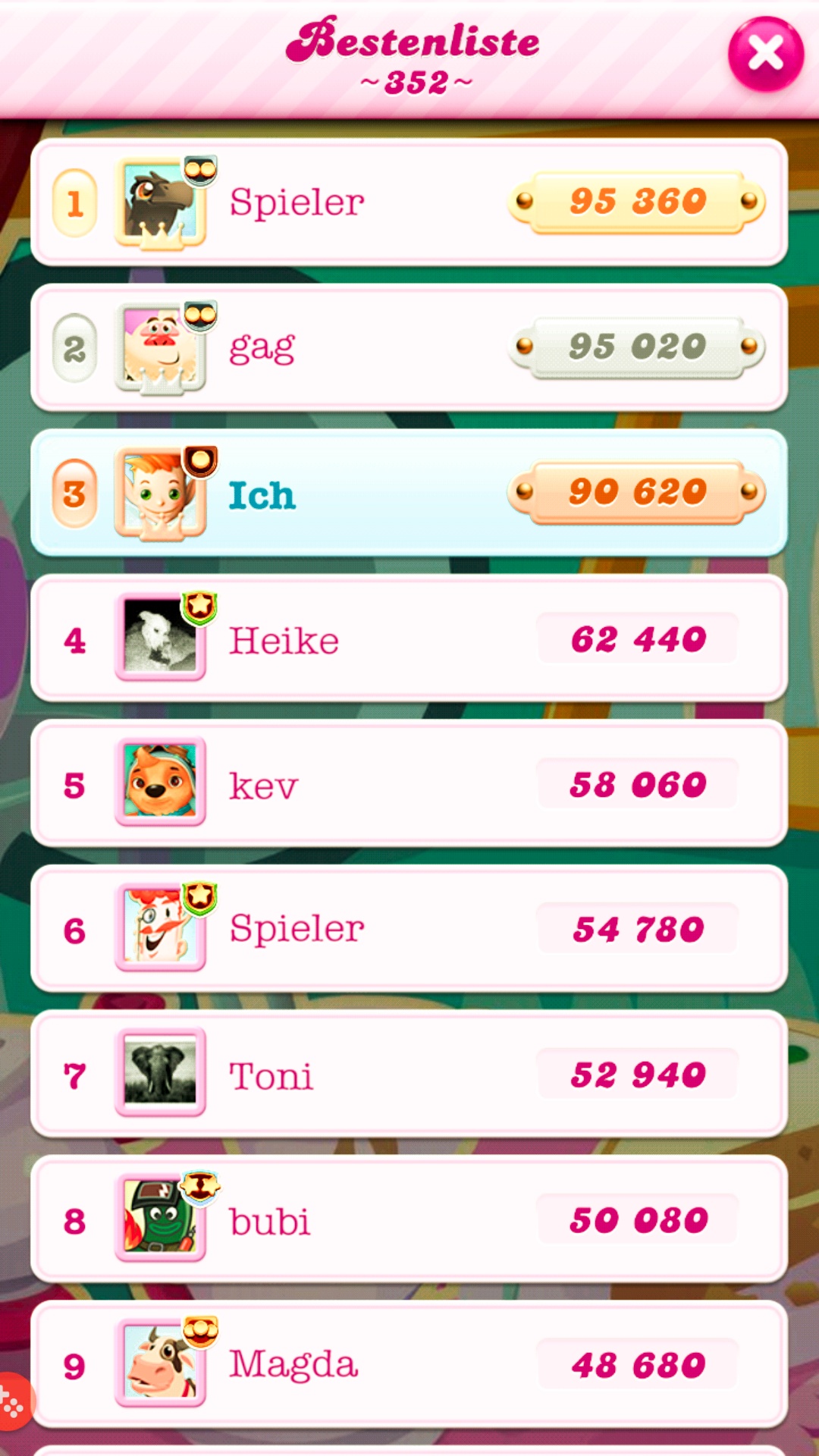Screen dimensions: 819x1456
Task: Tap kev's leaderboard row
Action: click(x=409, y=785)
